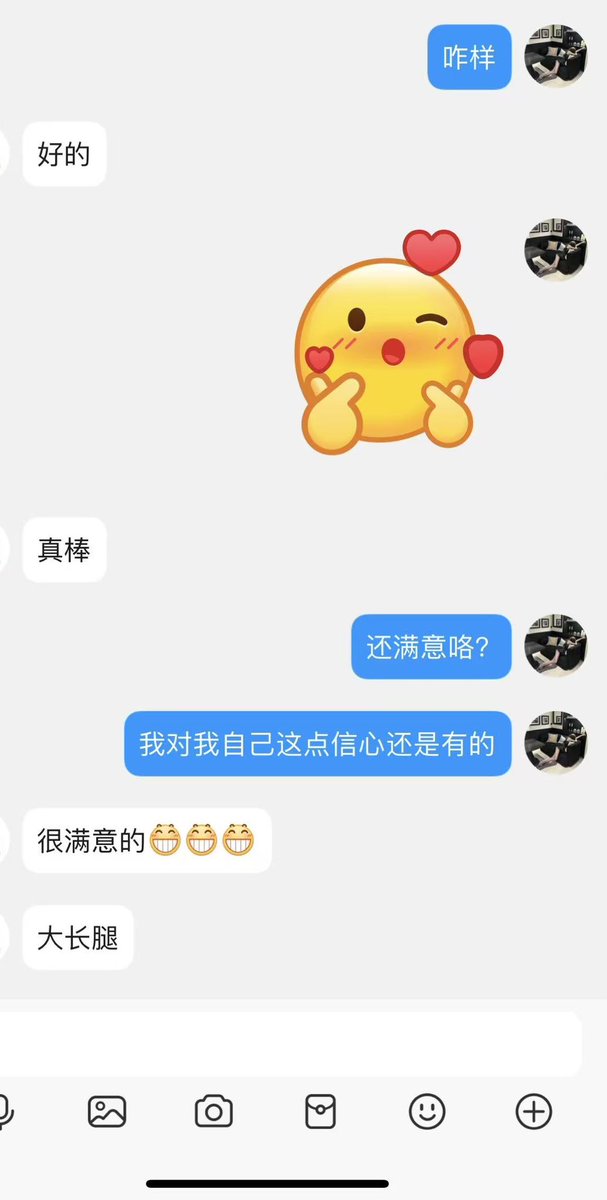Open the emoji sticker panel
The height and width of the screenshot is (1200, 607).
(x=427, y=1111)
